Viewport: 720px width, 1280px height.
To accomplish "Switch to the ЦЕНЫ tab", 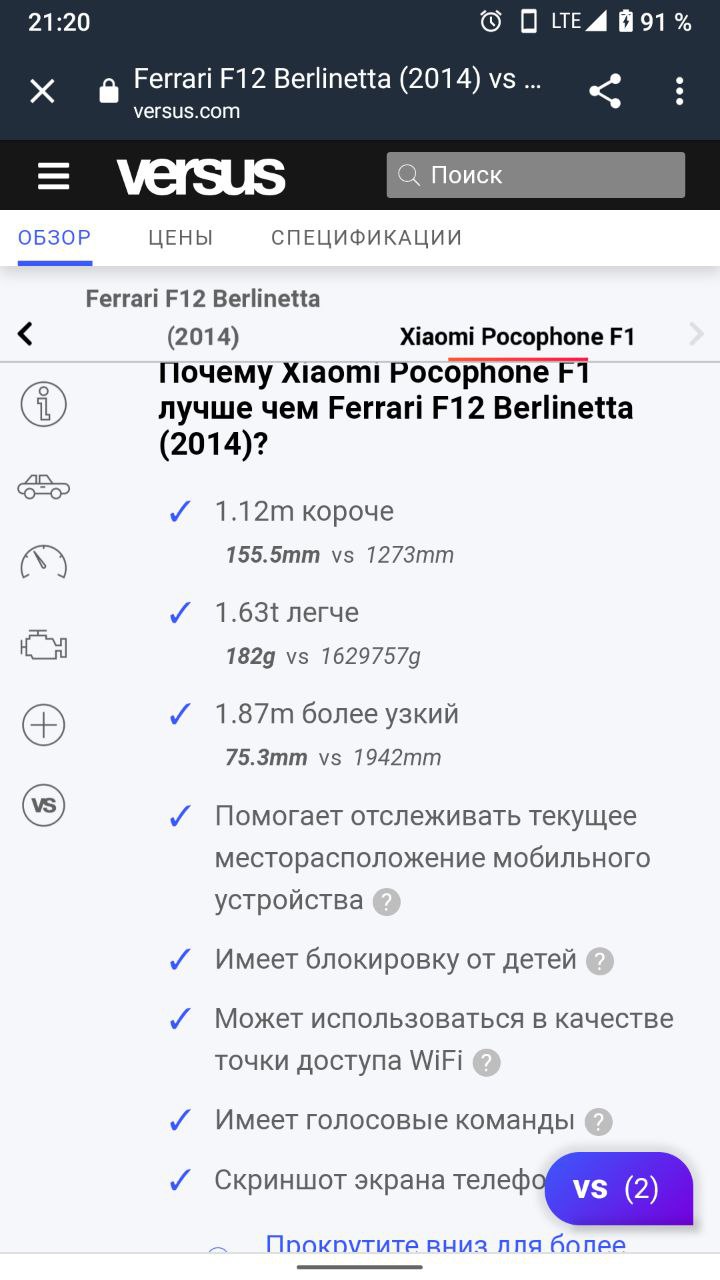I will tap(181, 238).
